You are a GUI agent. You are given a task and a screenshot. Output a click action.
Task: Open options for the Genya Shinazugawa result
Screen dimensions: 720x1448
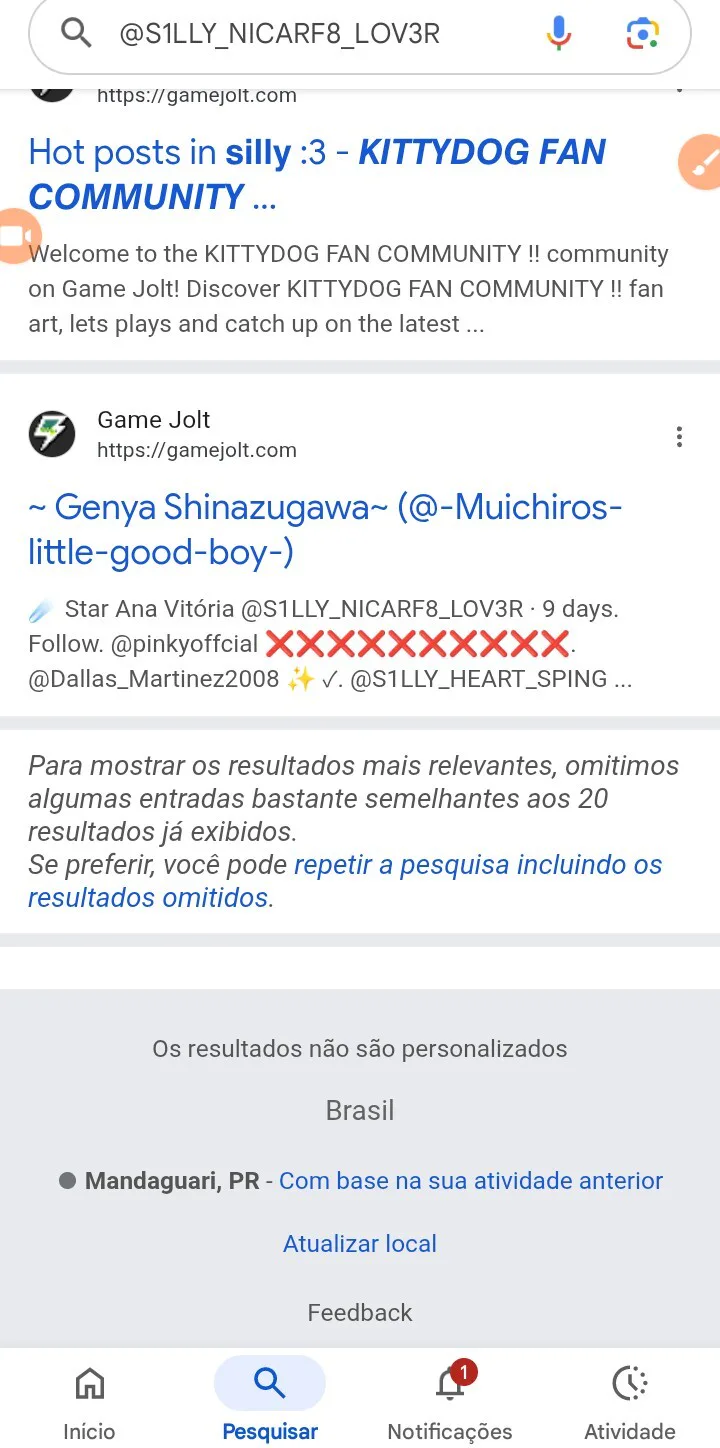point(679,436)
